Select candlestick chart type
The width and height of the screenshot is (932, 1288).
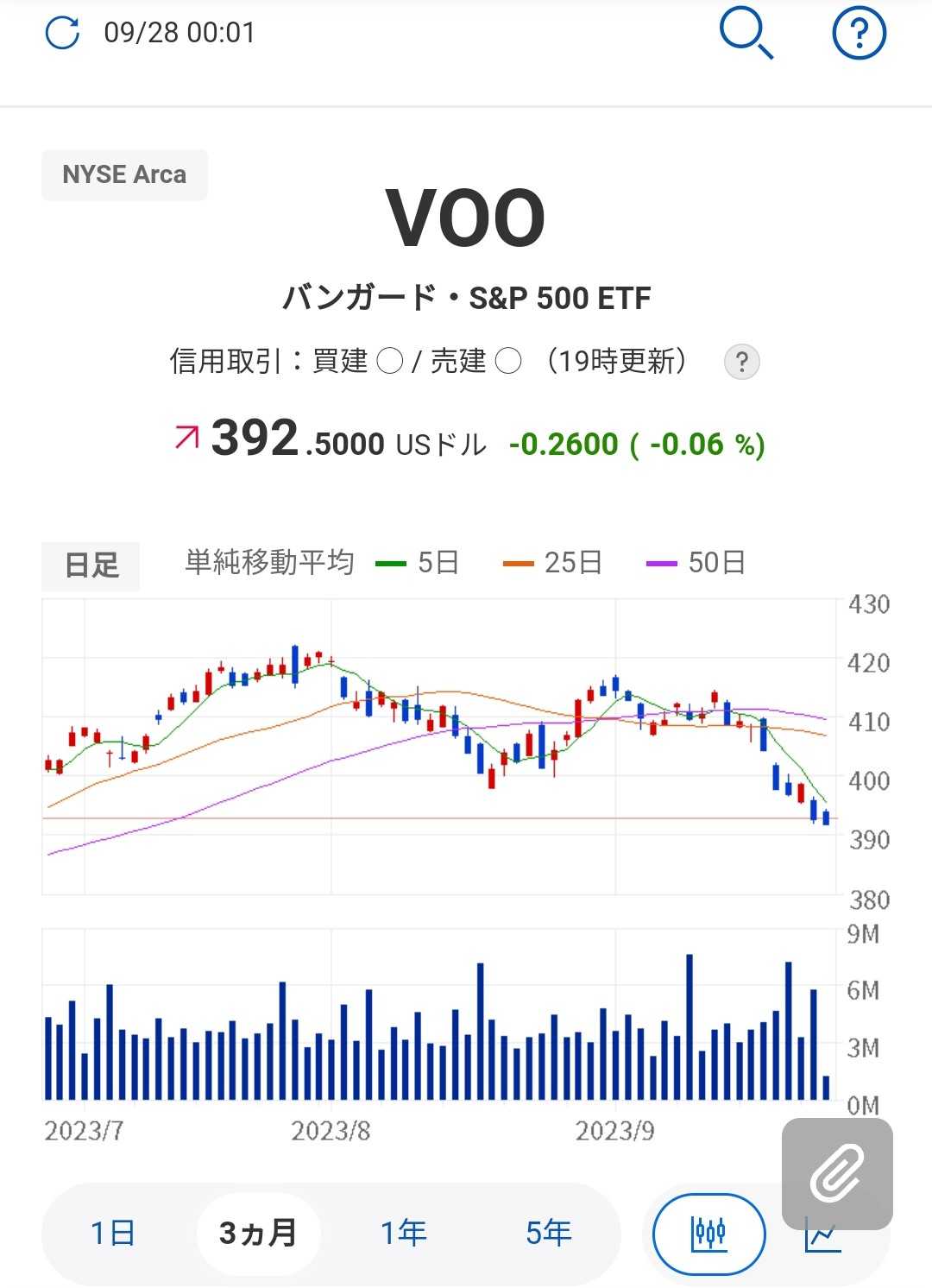coord(709,1234)
